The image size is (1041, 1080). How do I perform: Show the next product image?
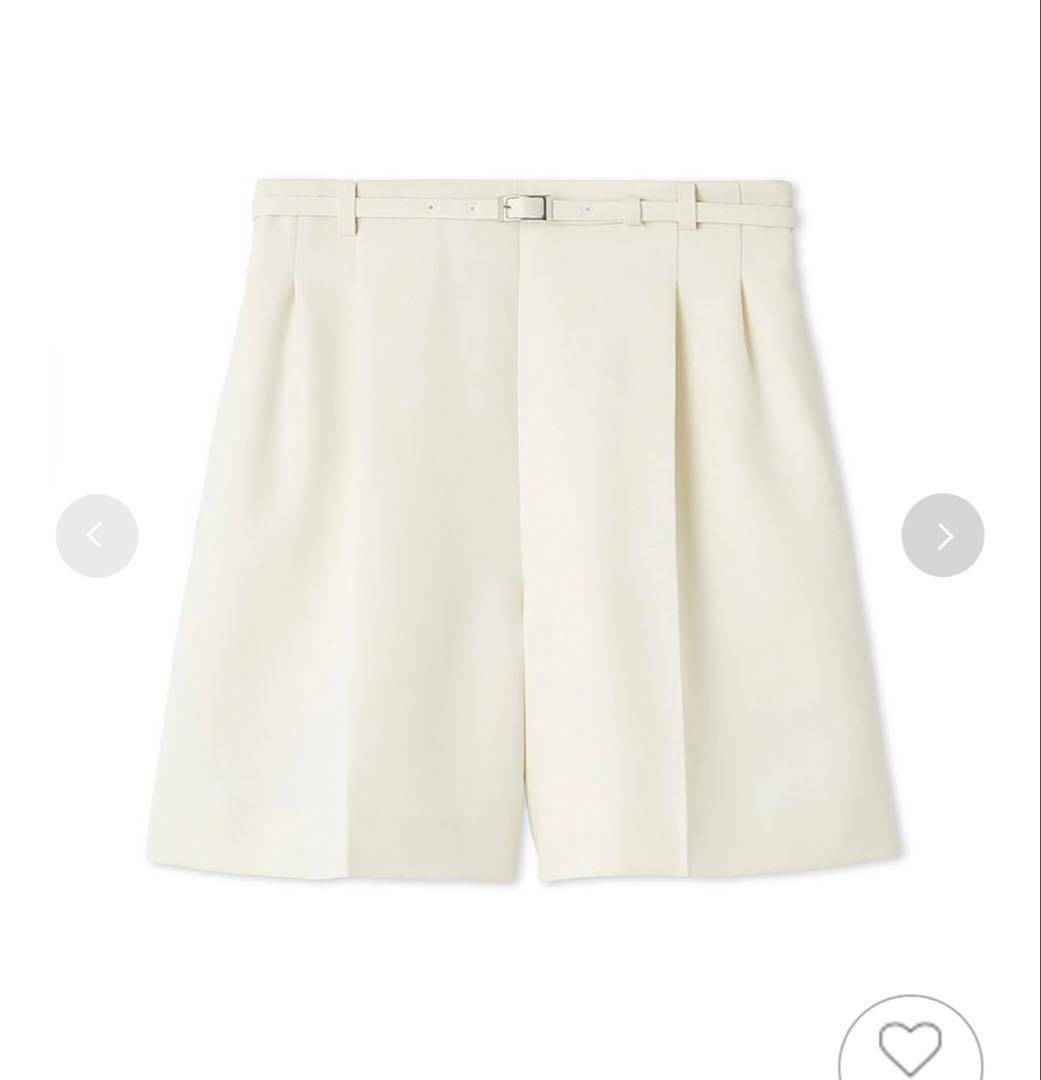[x=942, y=536]
